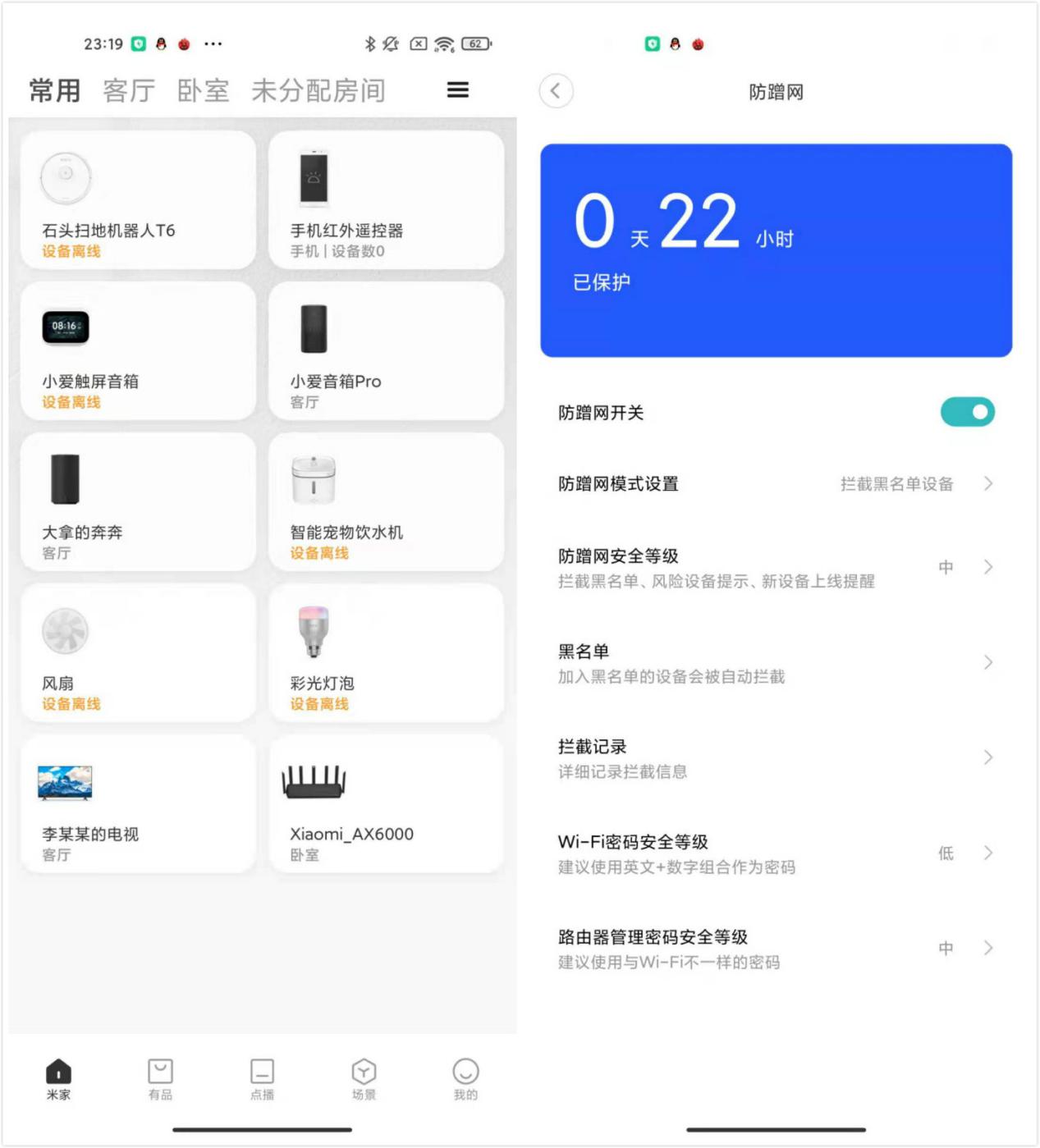Open Wi-Fi密码安全等级 setting
This screenshot has width=1040, height=1148.
775,853
